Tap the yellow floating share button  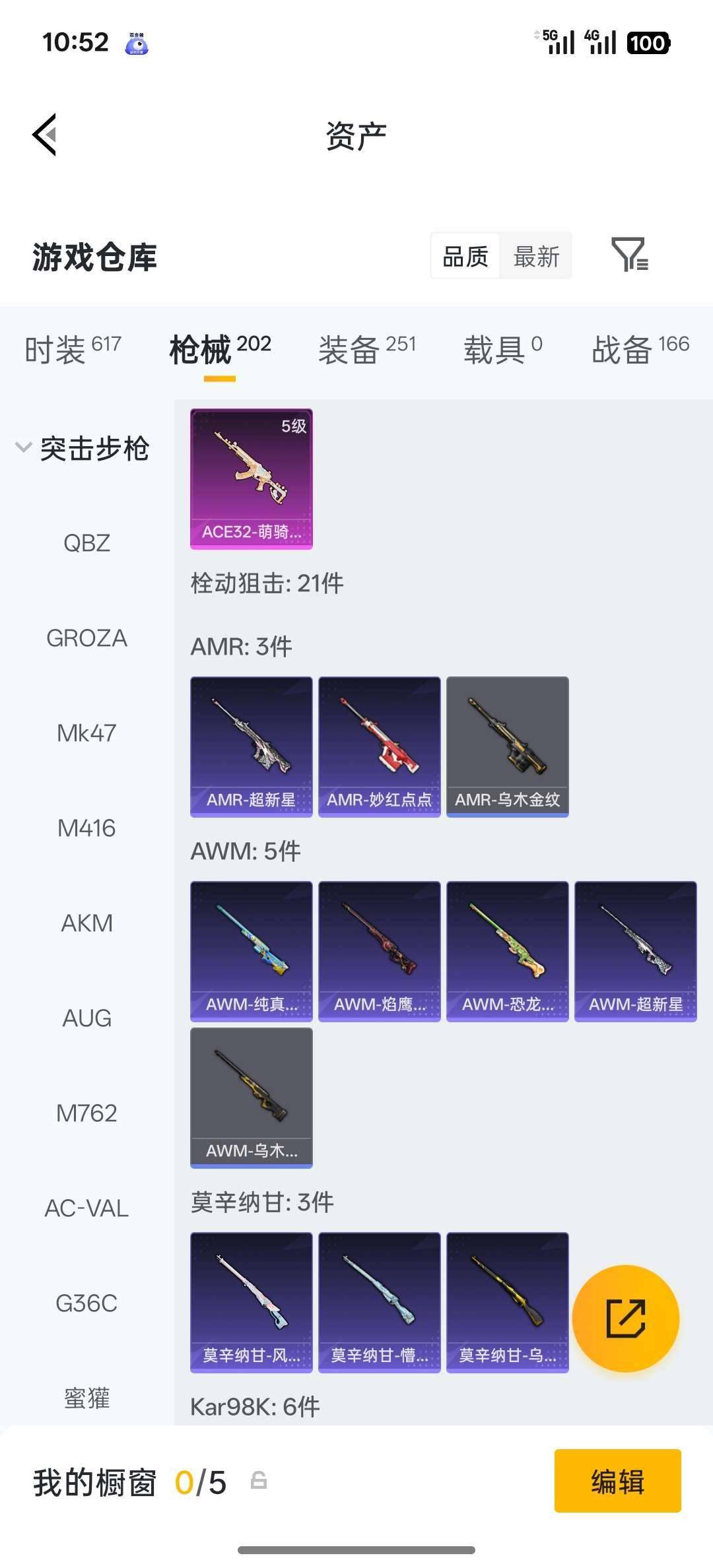[625, 1318]
